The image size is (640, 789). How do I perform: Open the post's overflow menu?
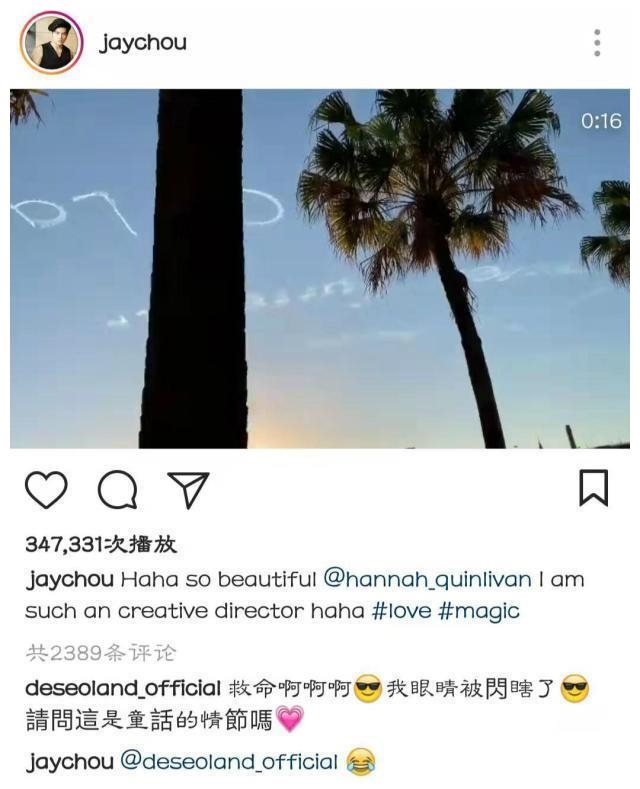pyautogui.click(x=596, y=43)
